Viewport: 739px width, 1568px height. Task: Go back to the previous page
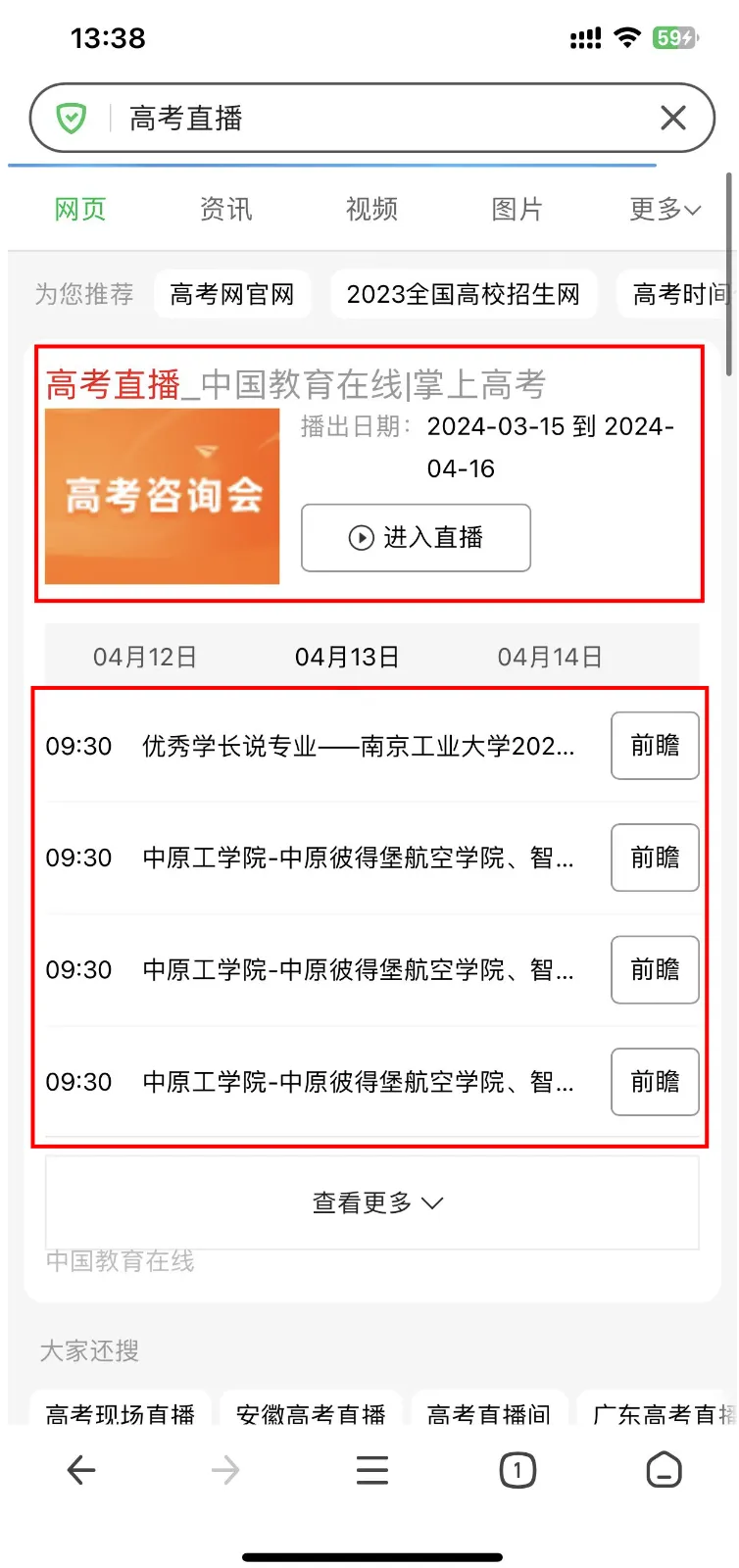coord(81,1470)
